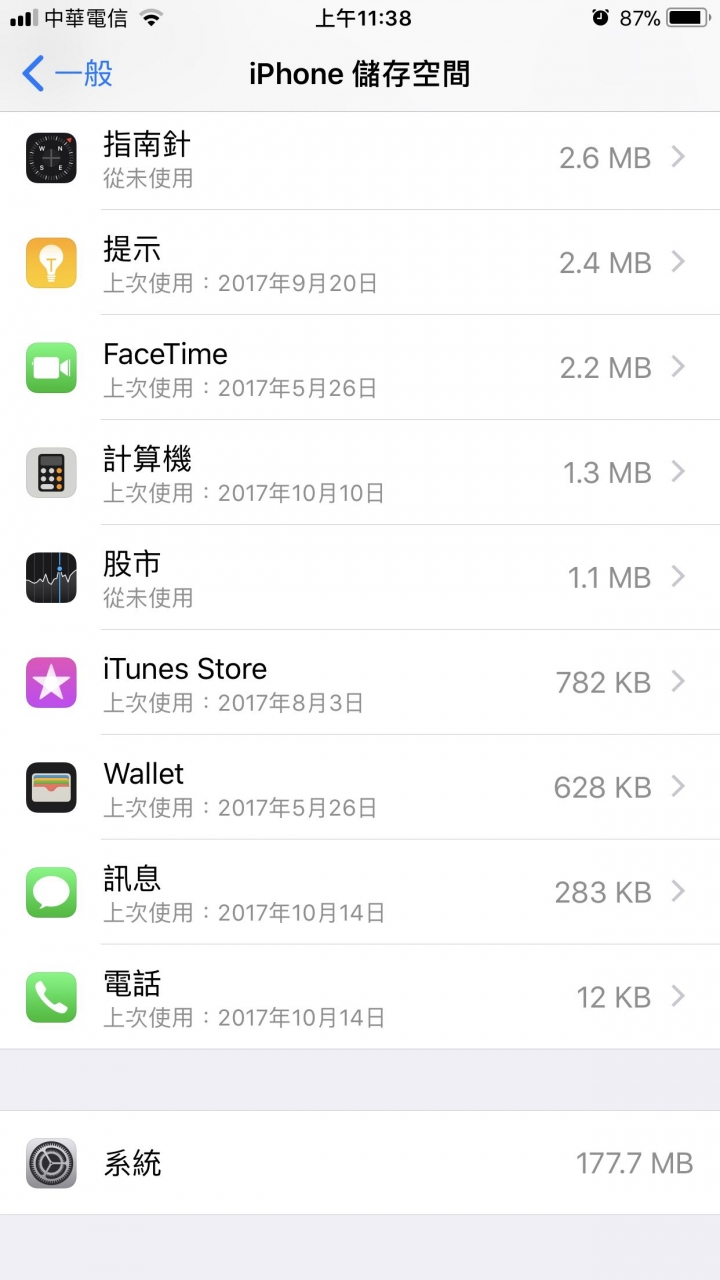Image resolution: width=720 pixels, height=1280 pixels.
Task: Open the 指南針 storage details
Action: pyautogui.click(x=360, y=158)
